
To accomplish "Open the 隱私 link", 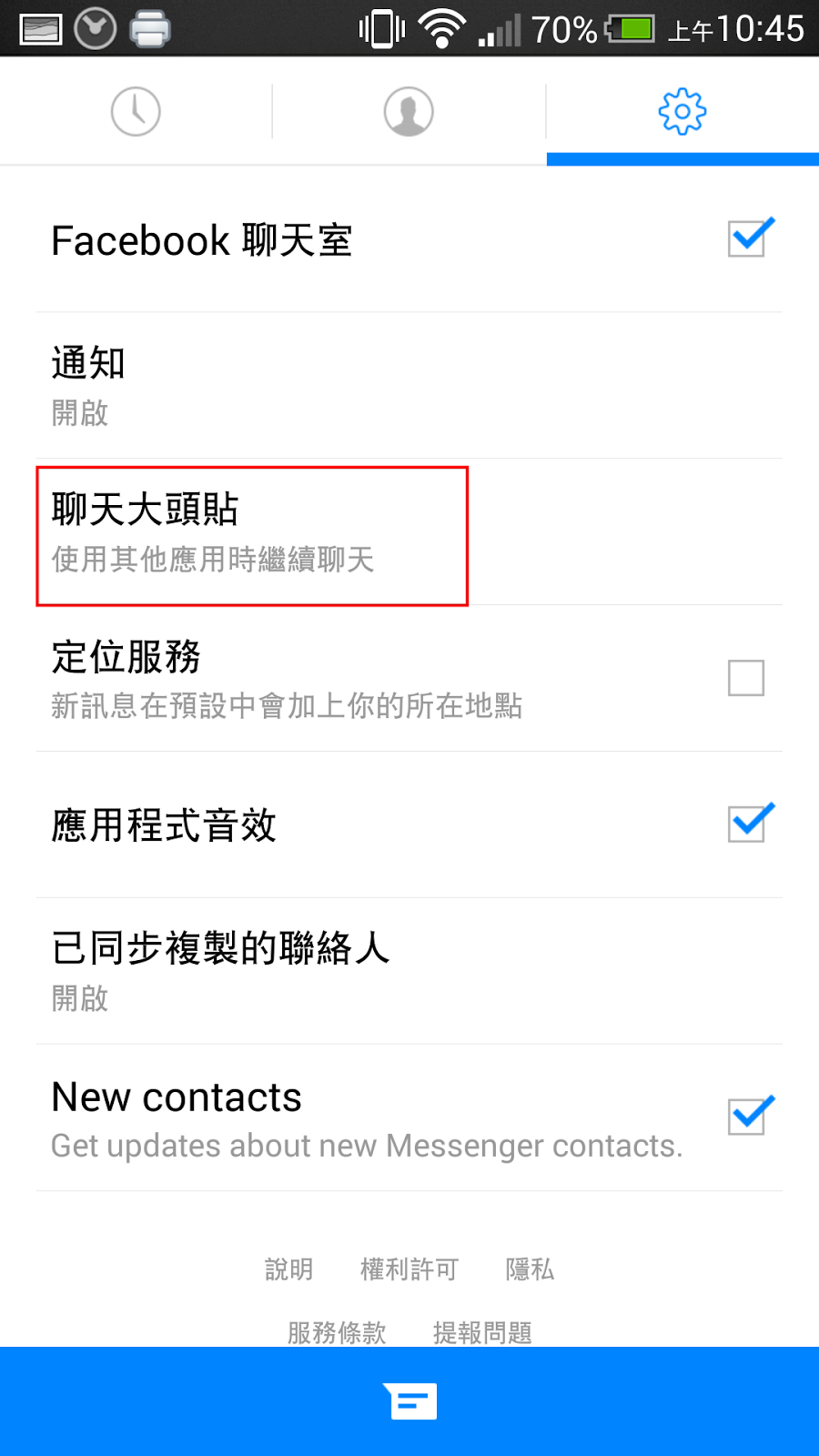I will pyautogui.click(x=530, y=1269).
